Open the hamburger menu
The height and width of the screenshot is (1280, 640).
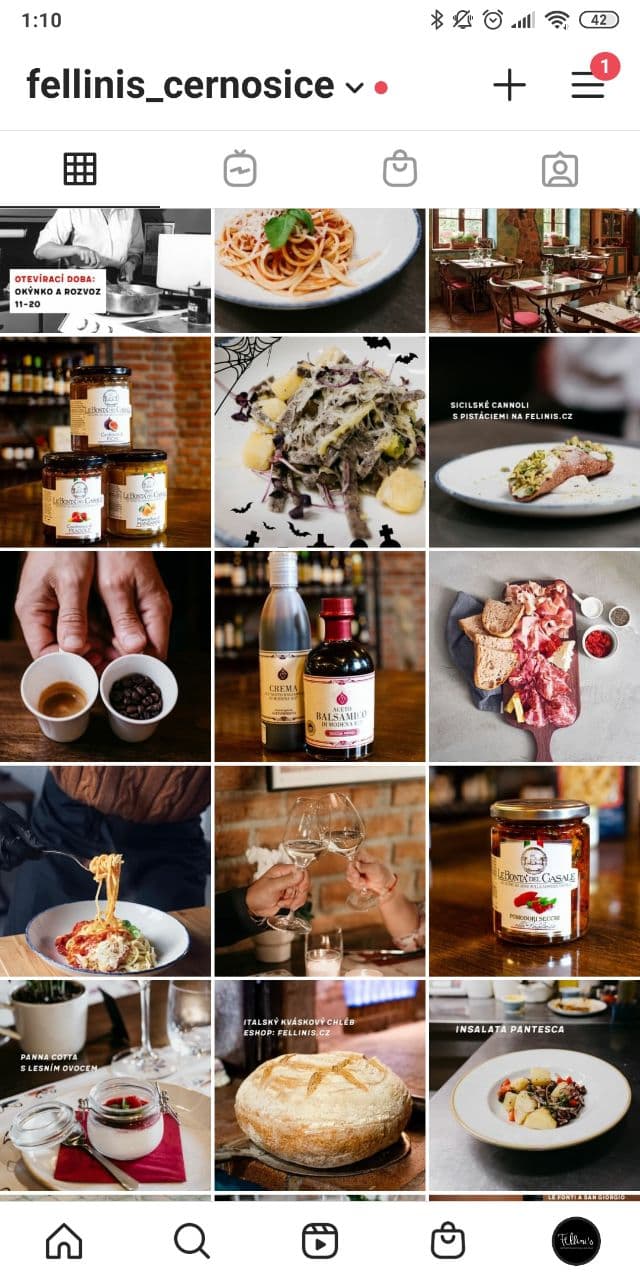(x=588, y=86)
